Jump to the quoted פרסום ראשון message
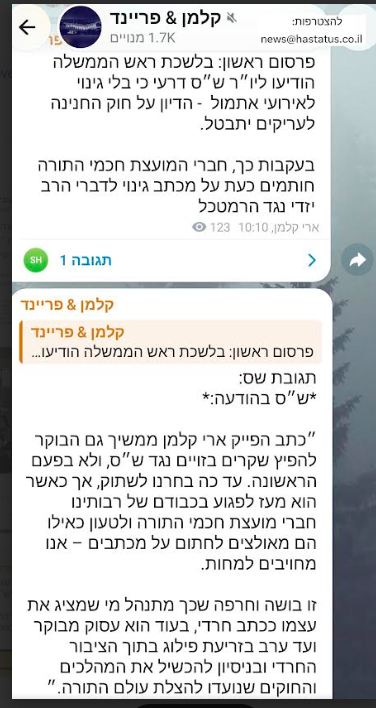 [x=170, y=342]
